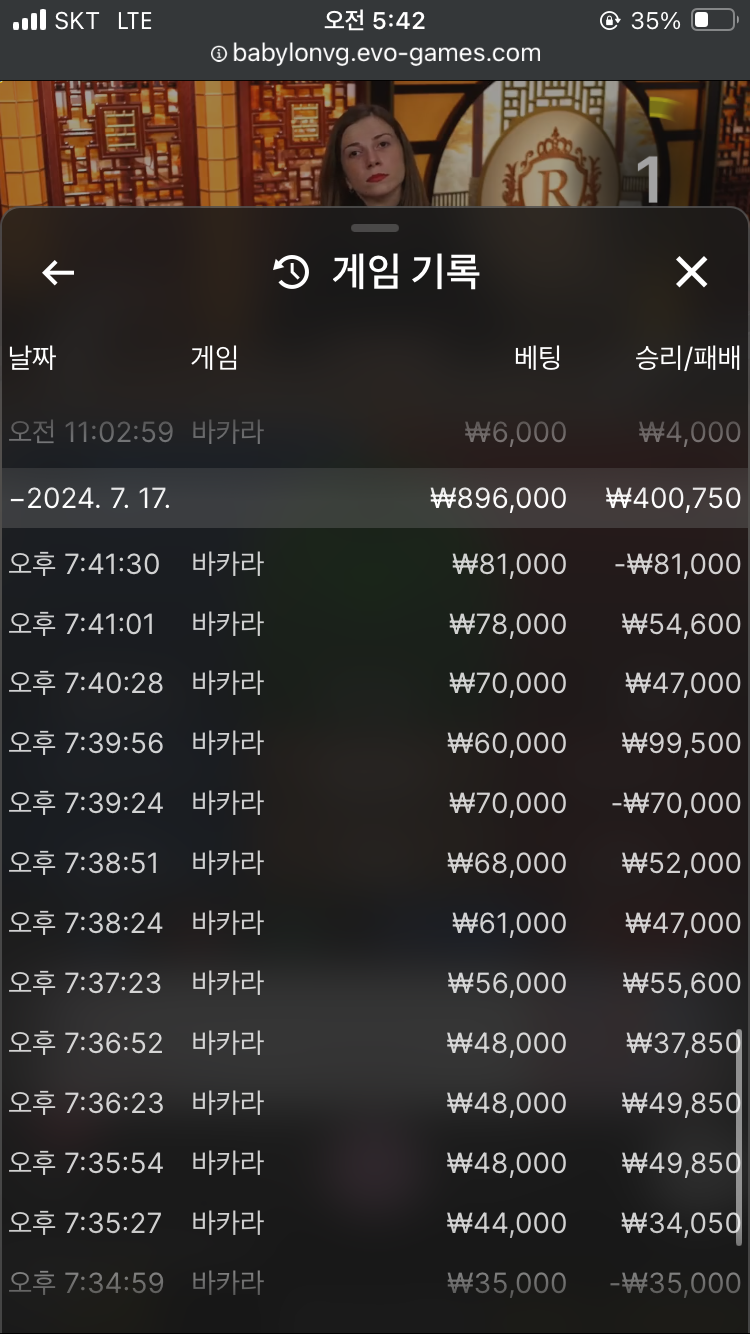Select the 오후 7:38:51 game entry

pos(375,863)
